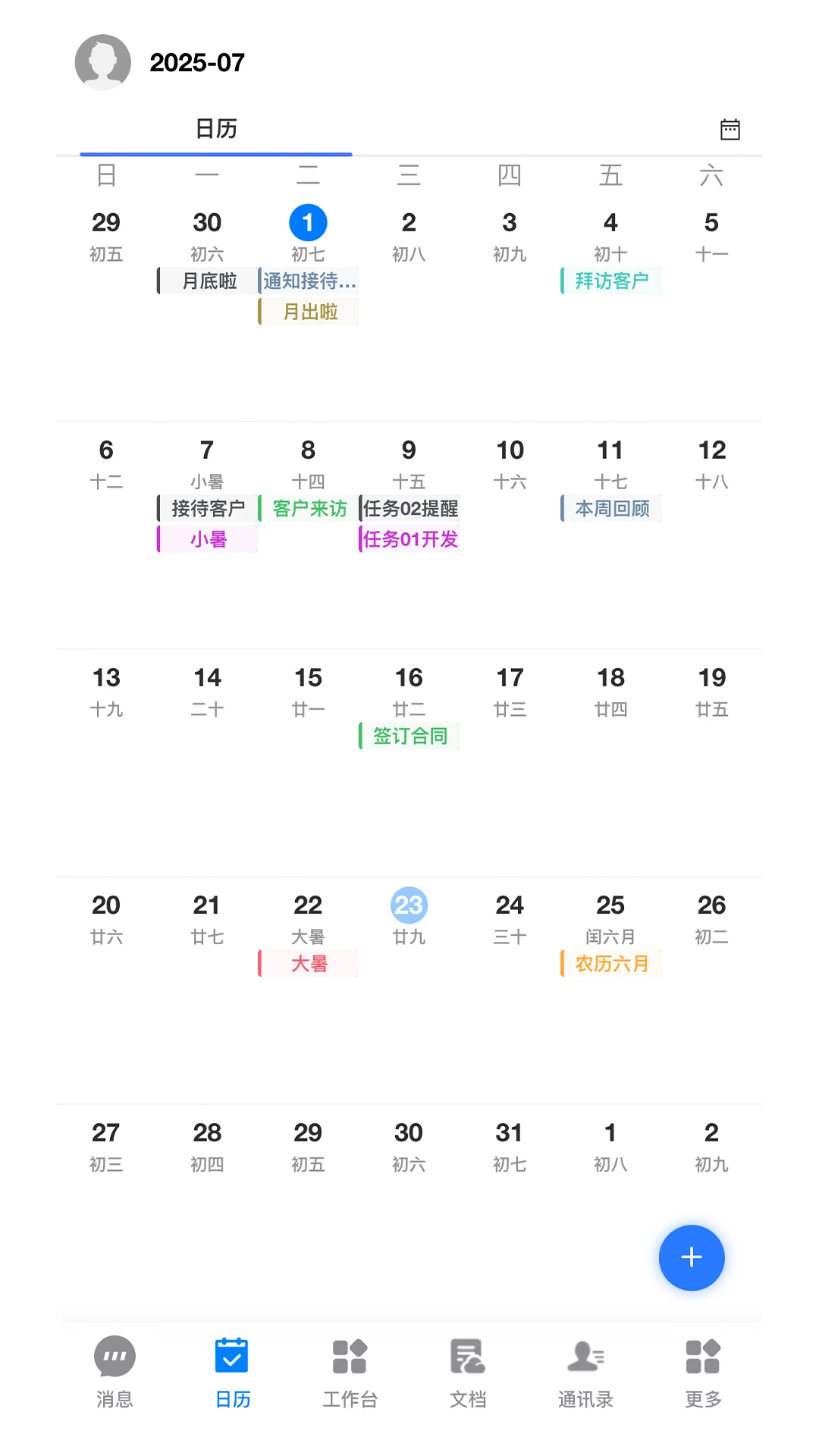Select July 1 in the calendar
The height and width of the screenshot is (1456, 819).
point(308,223)
